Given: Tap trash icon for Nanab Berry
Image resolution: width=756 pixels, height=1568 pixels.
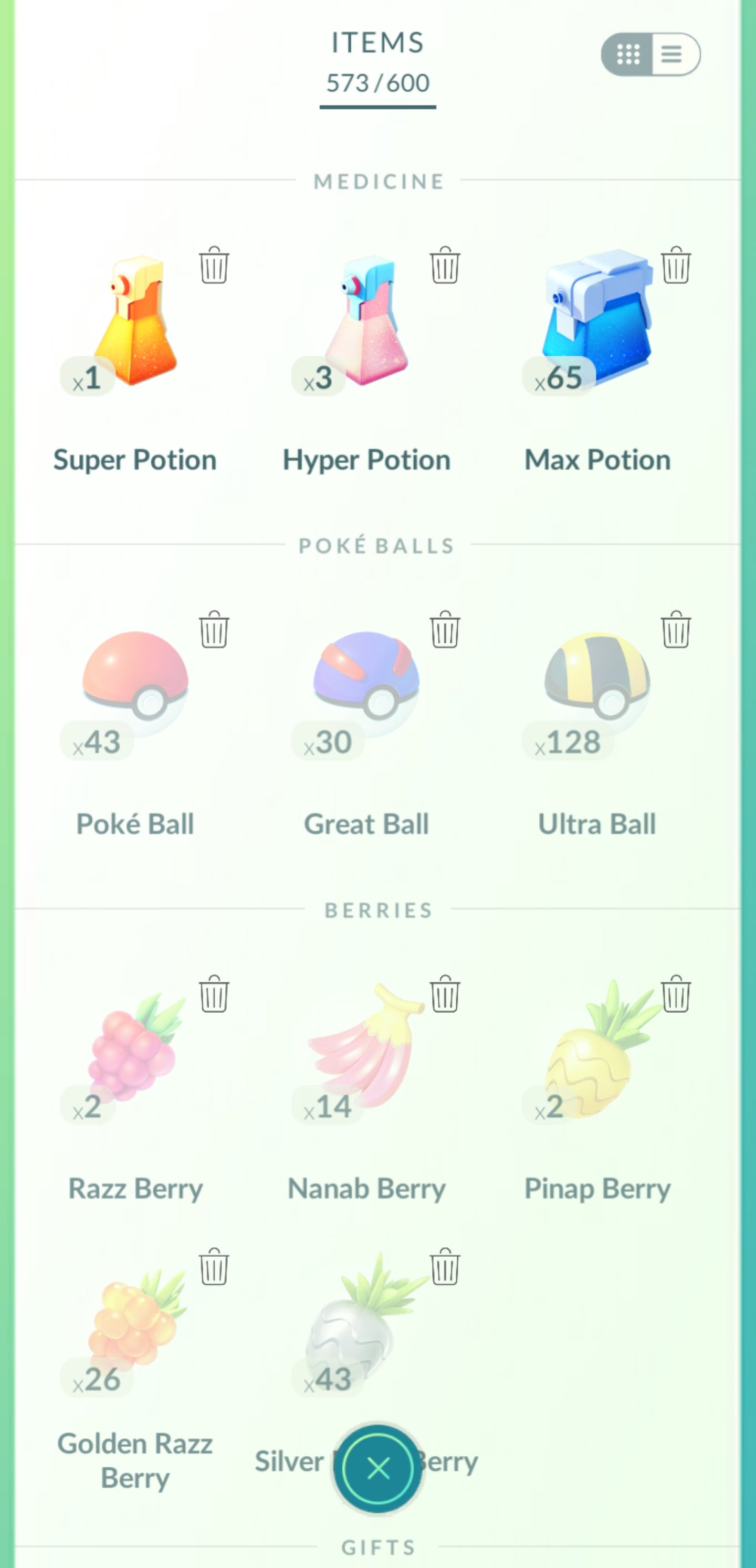Looking at the screenshot, I should [x=445, y=994].
